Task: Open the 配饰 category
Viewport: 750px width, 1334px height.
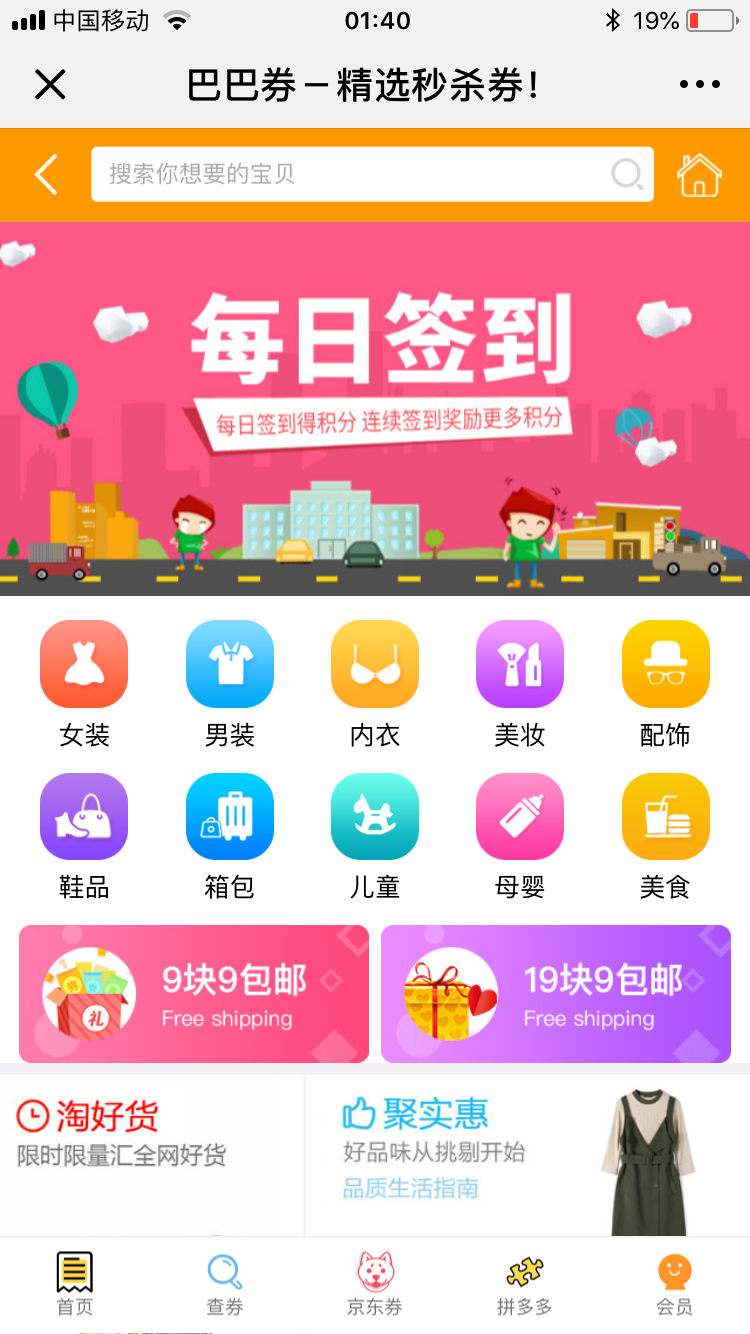Action: tap(665, 683)
